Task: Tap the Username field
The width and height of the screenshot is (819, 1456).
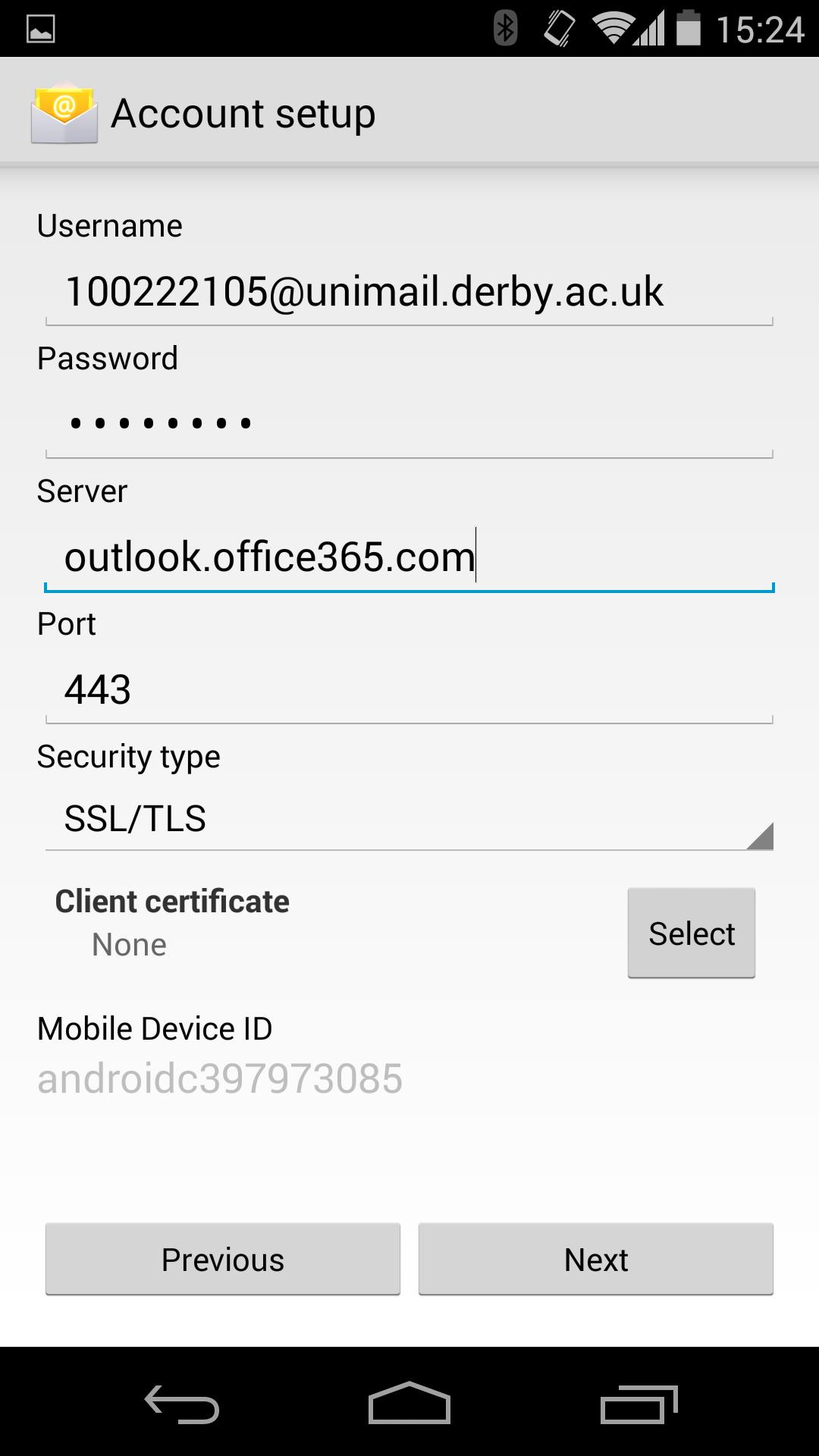Action: (409, 293)
